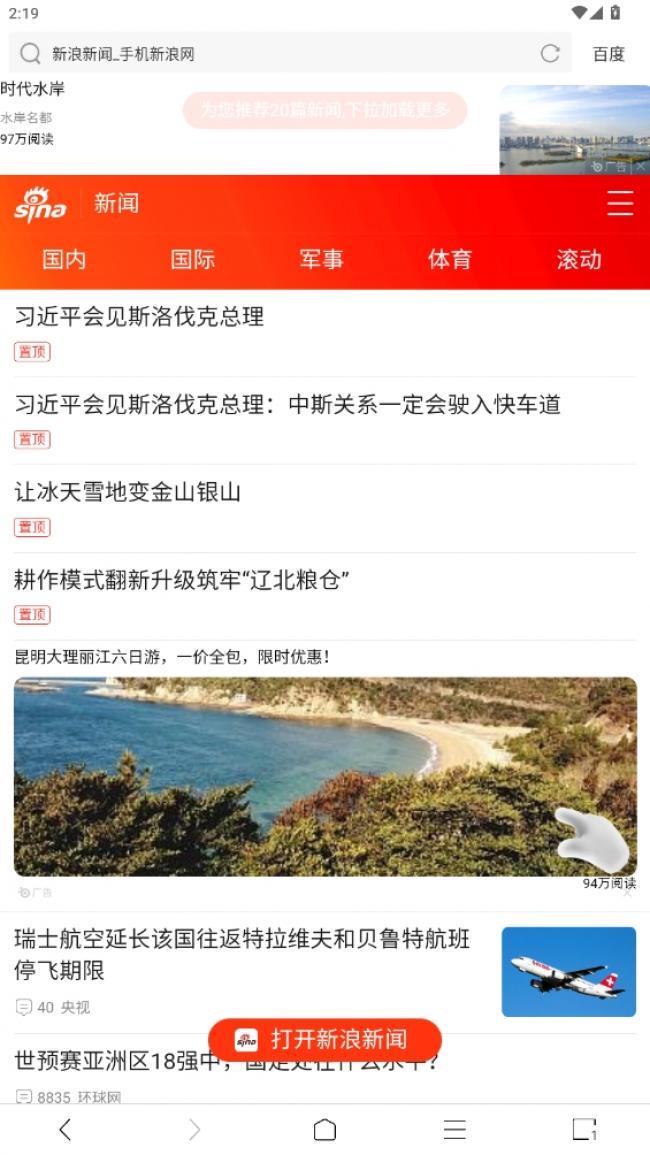
Task: Open the 昆明大理丽江六日游 ad image
Action: [325, 776]
